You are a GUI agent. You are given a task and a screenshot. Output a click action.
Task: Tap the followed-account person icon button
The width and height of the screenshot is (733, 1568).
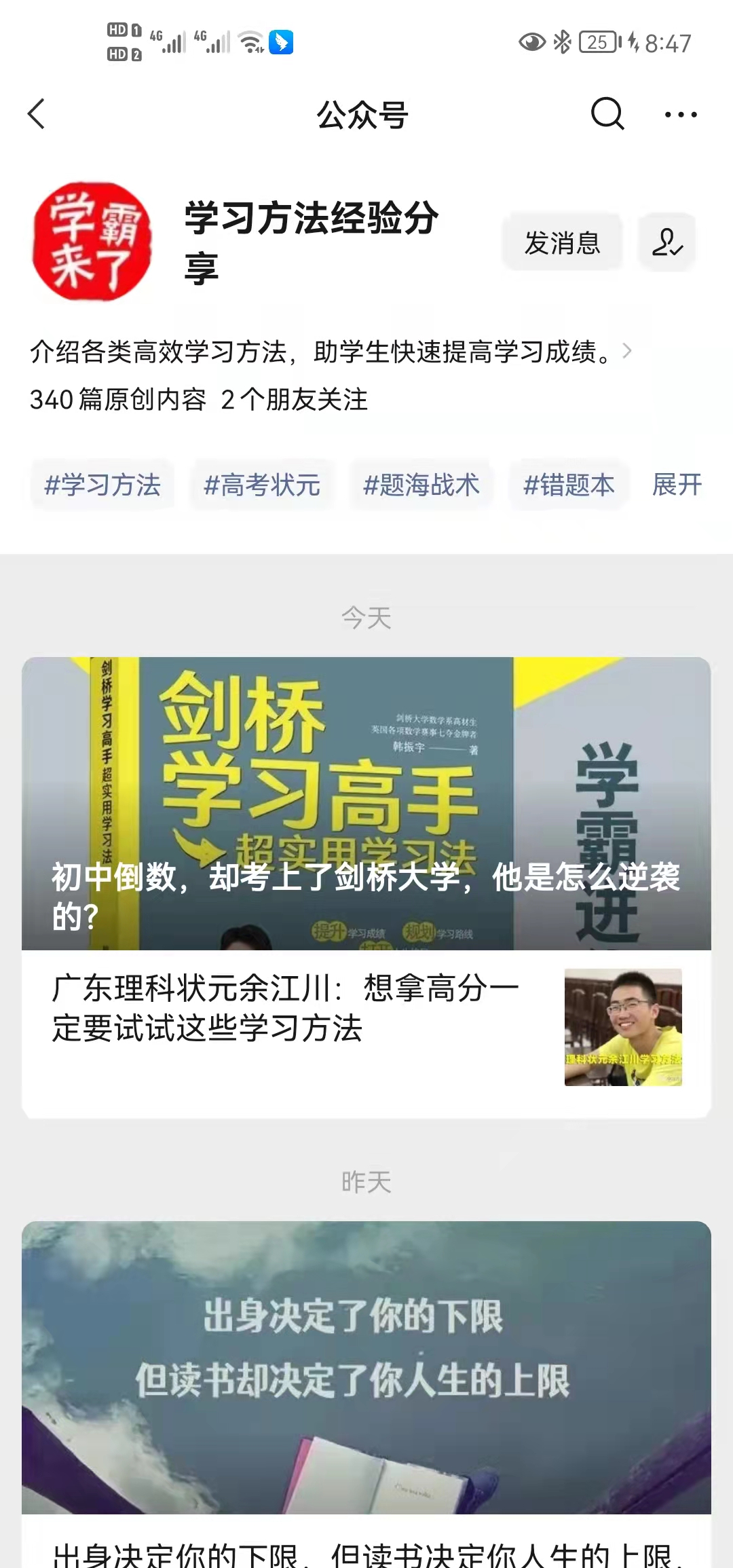pyautogui.click(x=666, y=242)
